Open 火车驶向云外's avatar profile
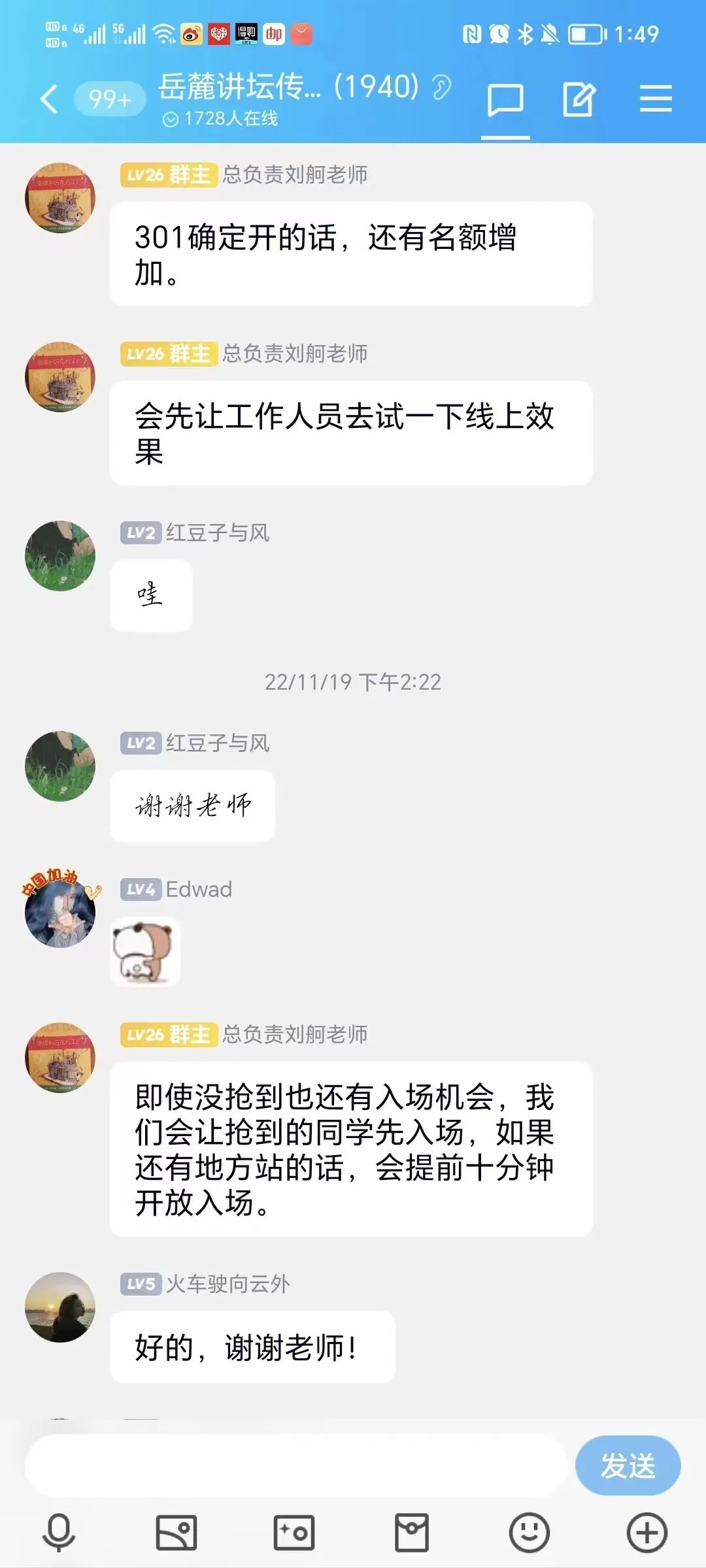The width and height of the screenshot is (706, 1568). pos(60,1307)
